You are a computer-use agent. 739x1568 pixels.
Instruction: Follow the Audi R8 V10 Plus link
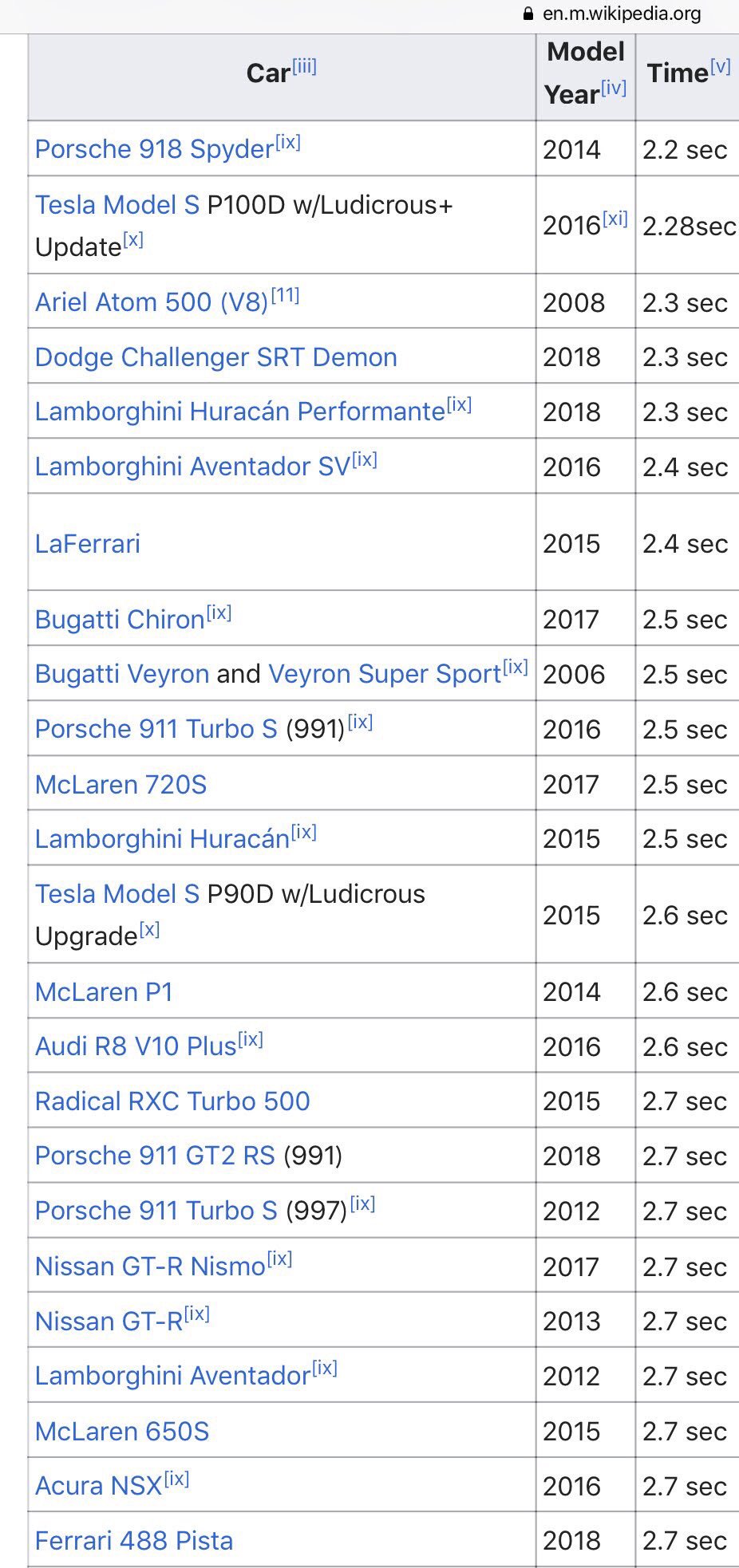point(136,1046)
